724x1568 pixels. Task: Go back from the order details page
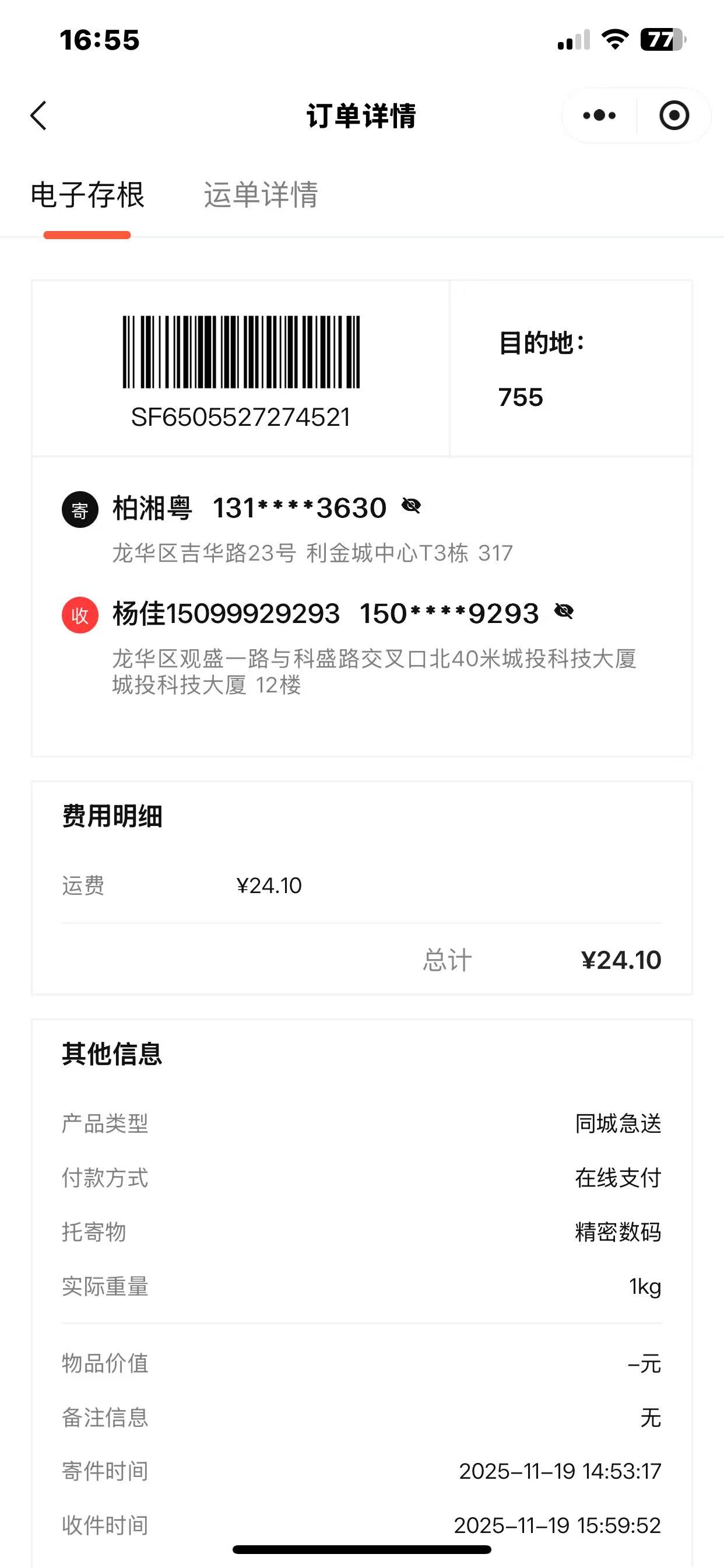point(39,116)
